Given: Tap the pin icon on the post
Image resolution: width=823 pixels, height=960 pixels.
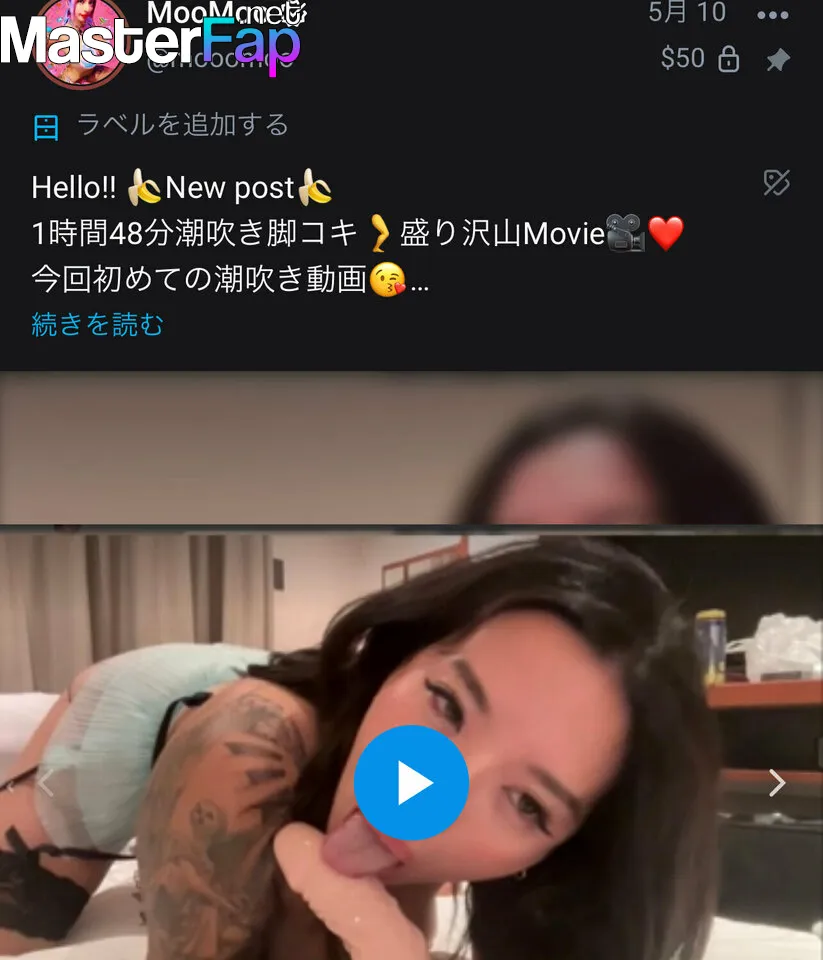Looking at the screenshot, I should point(777,60).
